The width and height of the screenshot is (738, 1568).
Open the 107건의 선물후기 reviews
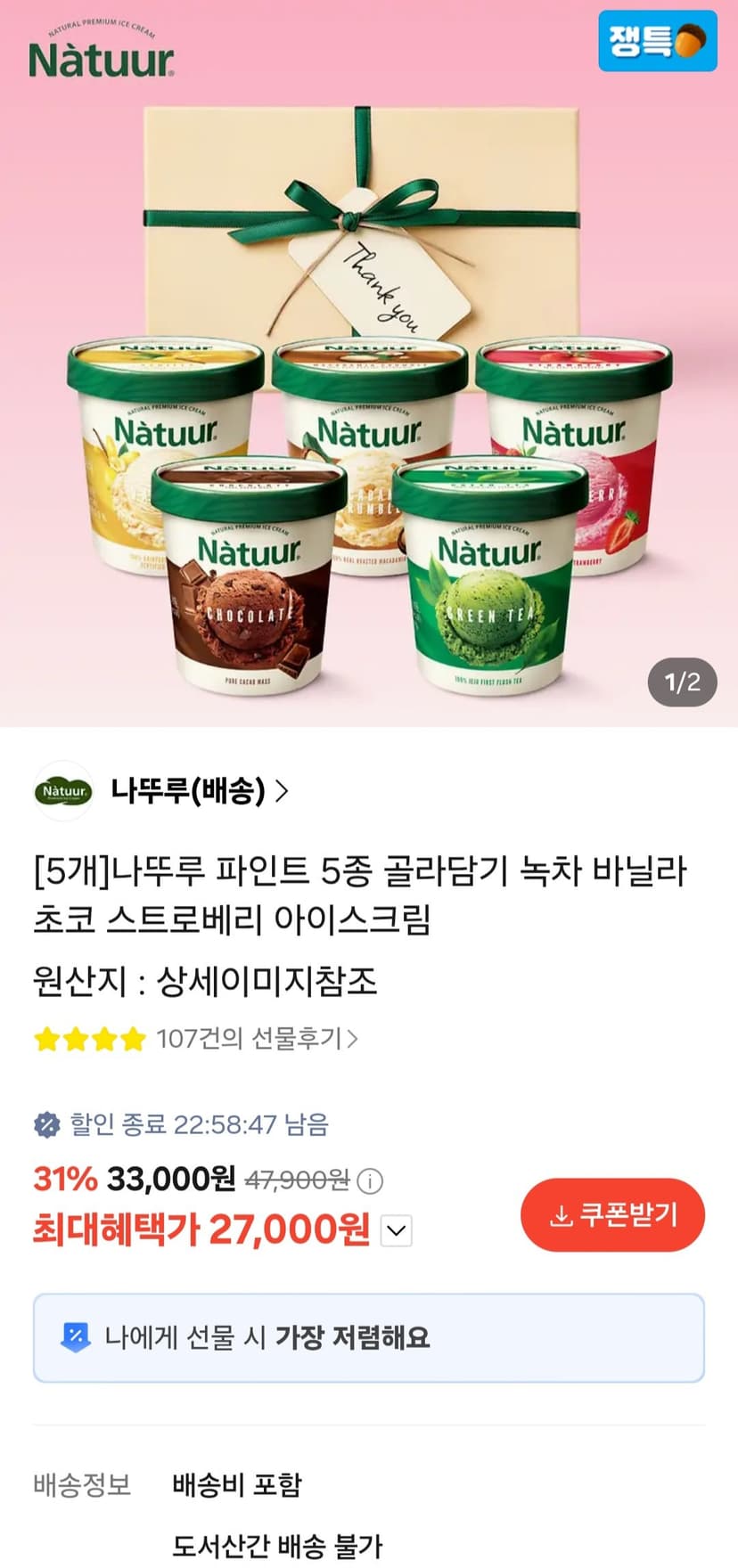pyautogui.click(x=257, y=1038)
